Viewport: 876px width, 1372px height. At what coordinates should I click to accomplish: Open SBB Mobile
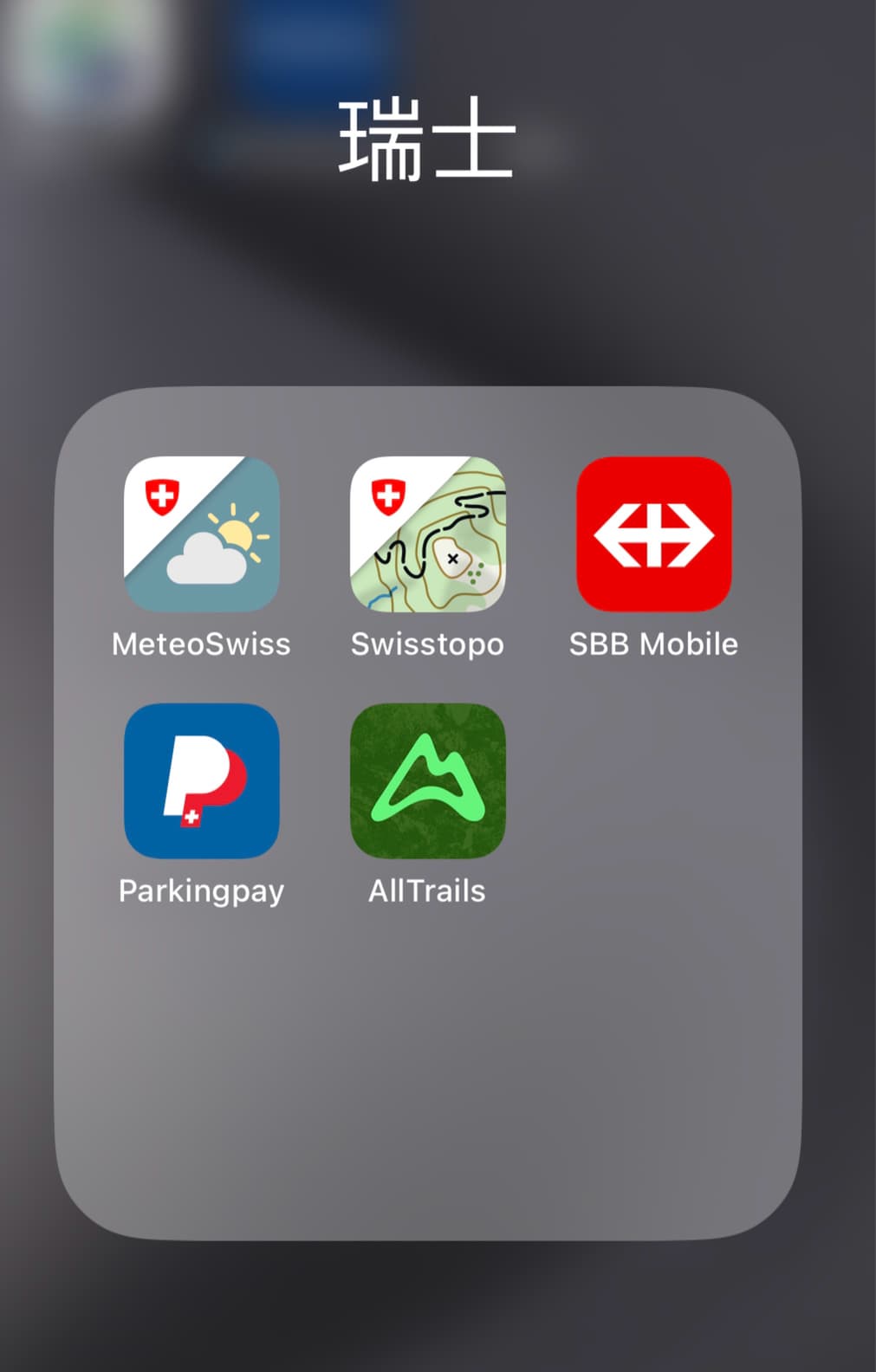653,534
